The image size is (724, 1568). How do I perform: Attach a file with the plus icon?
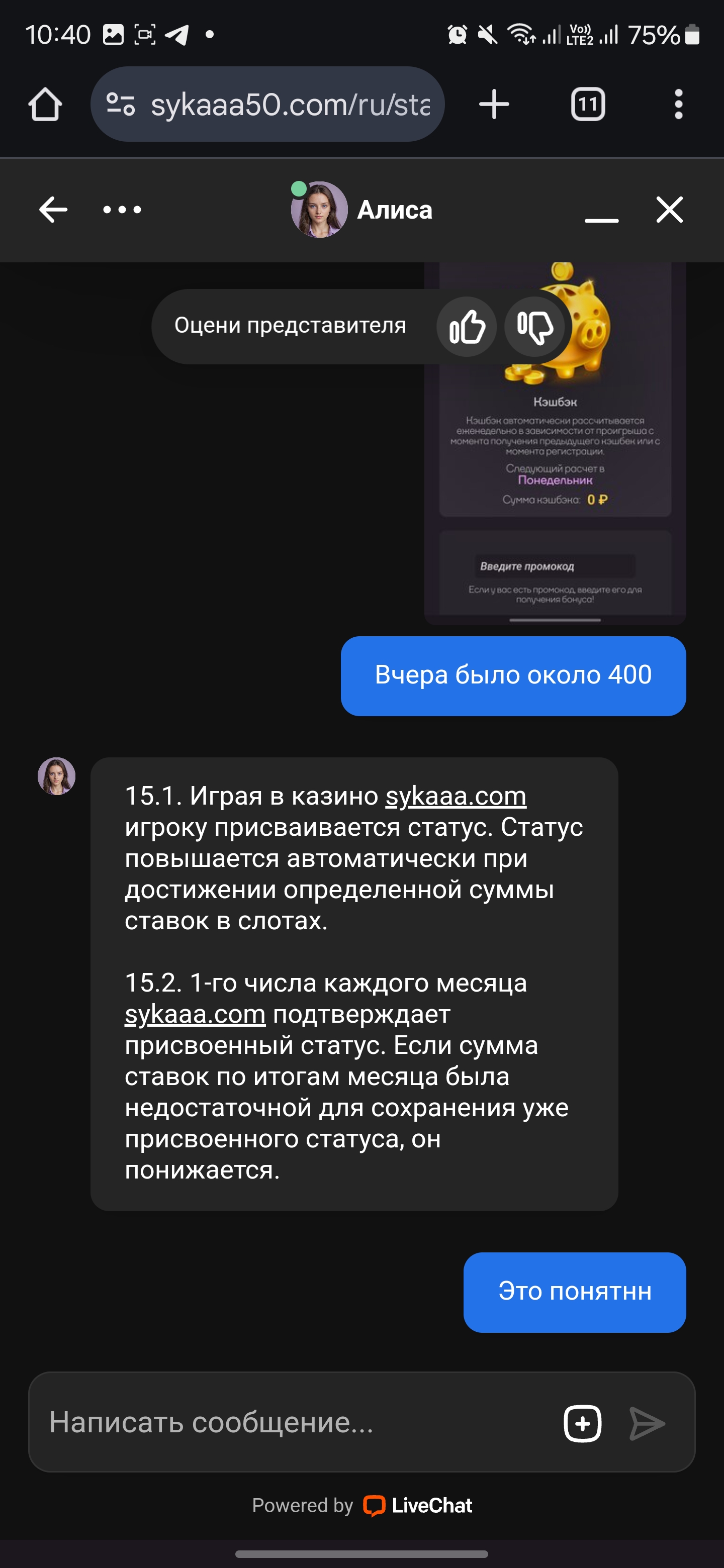point(582,1423)
